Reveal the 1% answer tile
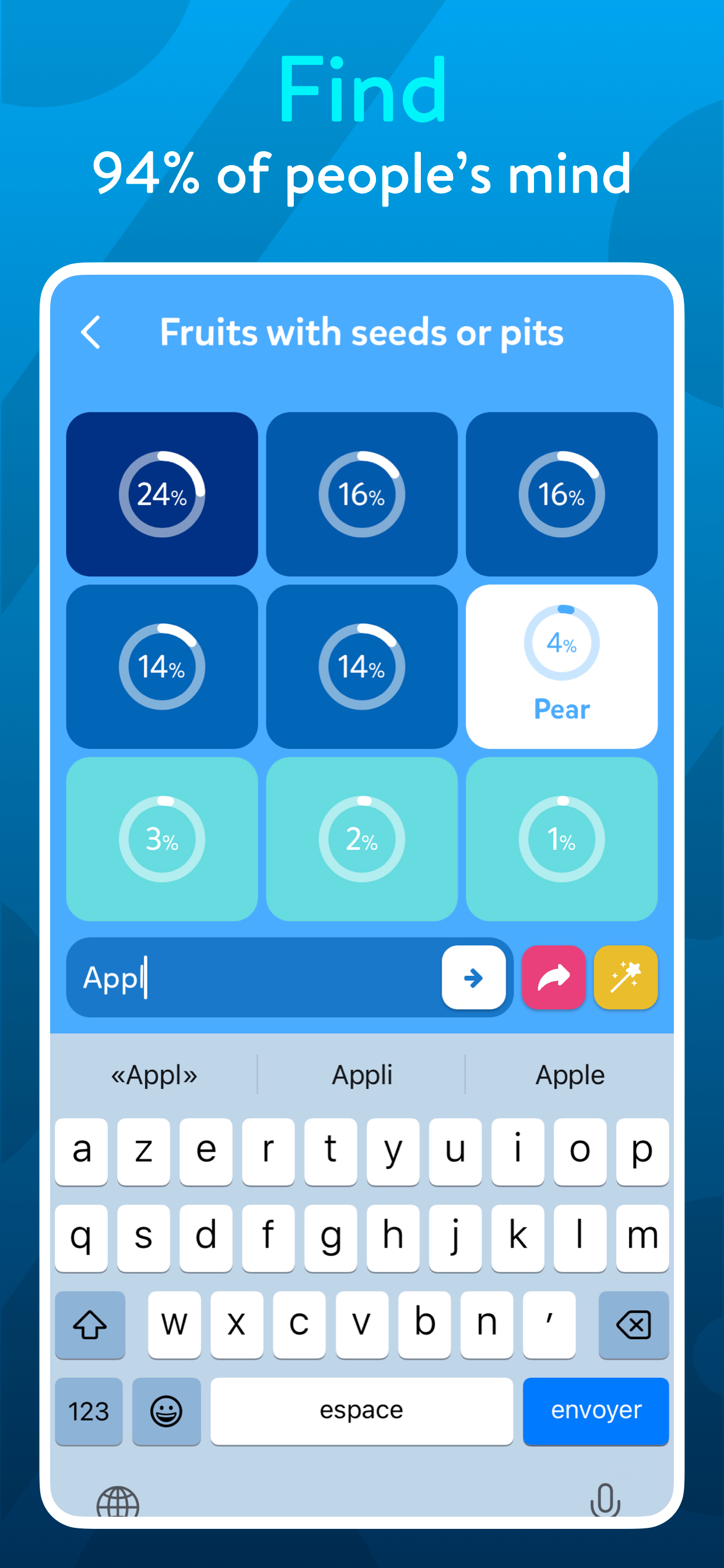The height and width of the screenshot is (1568, 724). pos(561,839)
